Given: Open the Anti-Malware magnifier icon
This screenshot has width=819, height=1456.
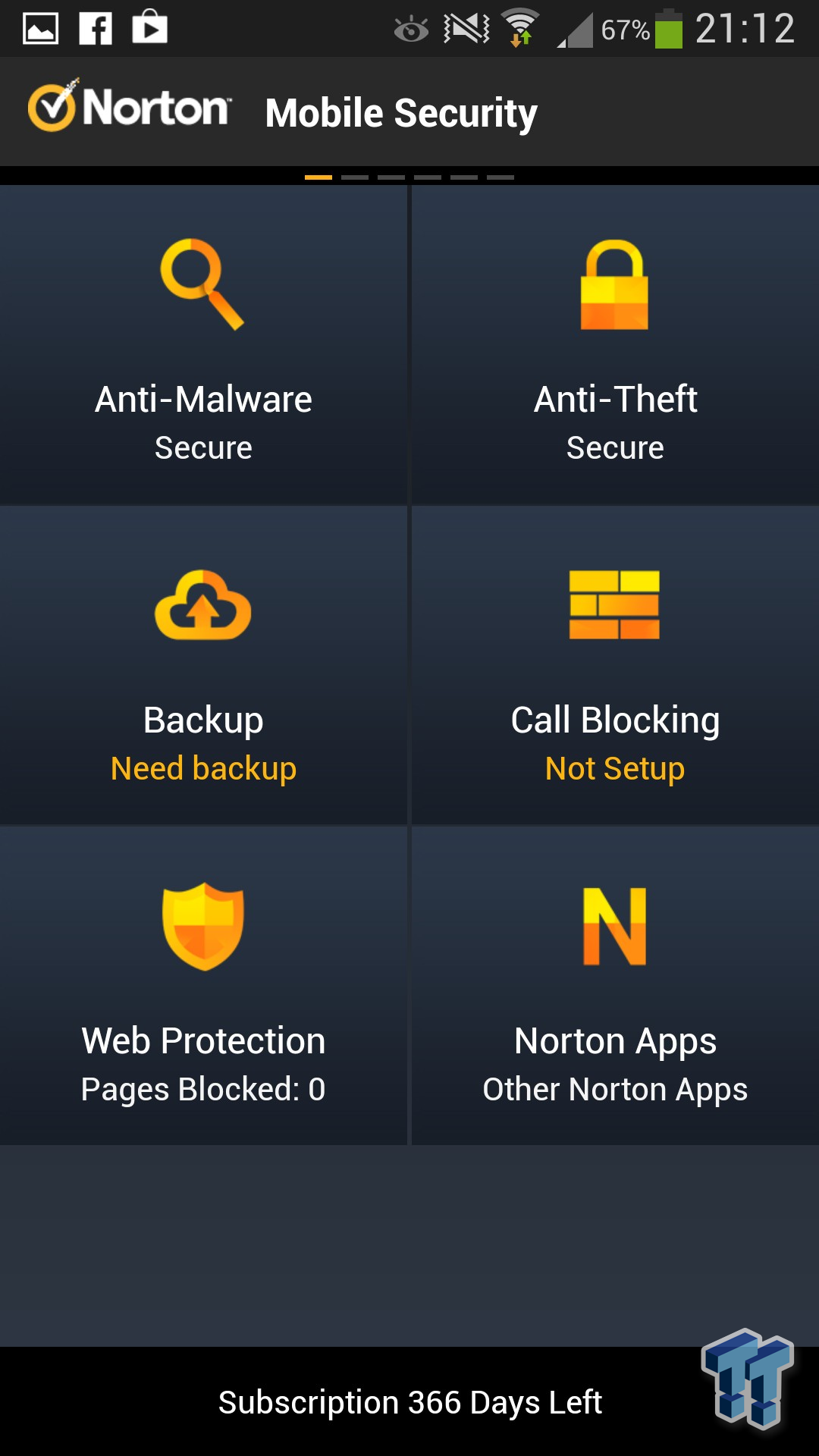Looking at the screenshot, I should pyautogui.click(x=201, y=284).
